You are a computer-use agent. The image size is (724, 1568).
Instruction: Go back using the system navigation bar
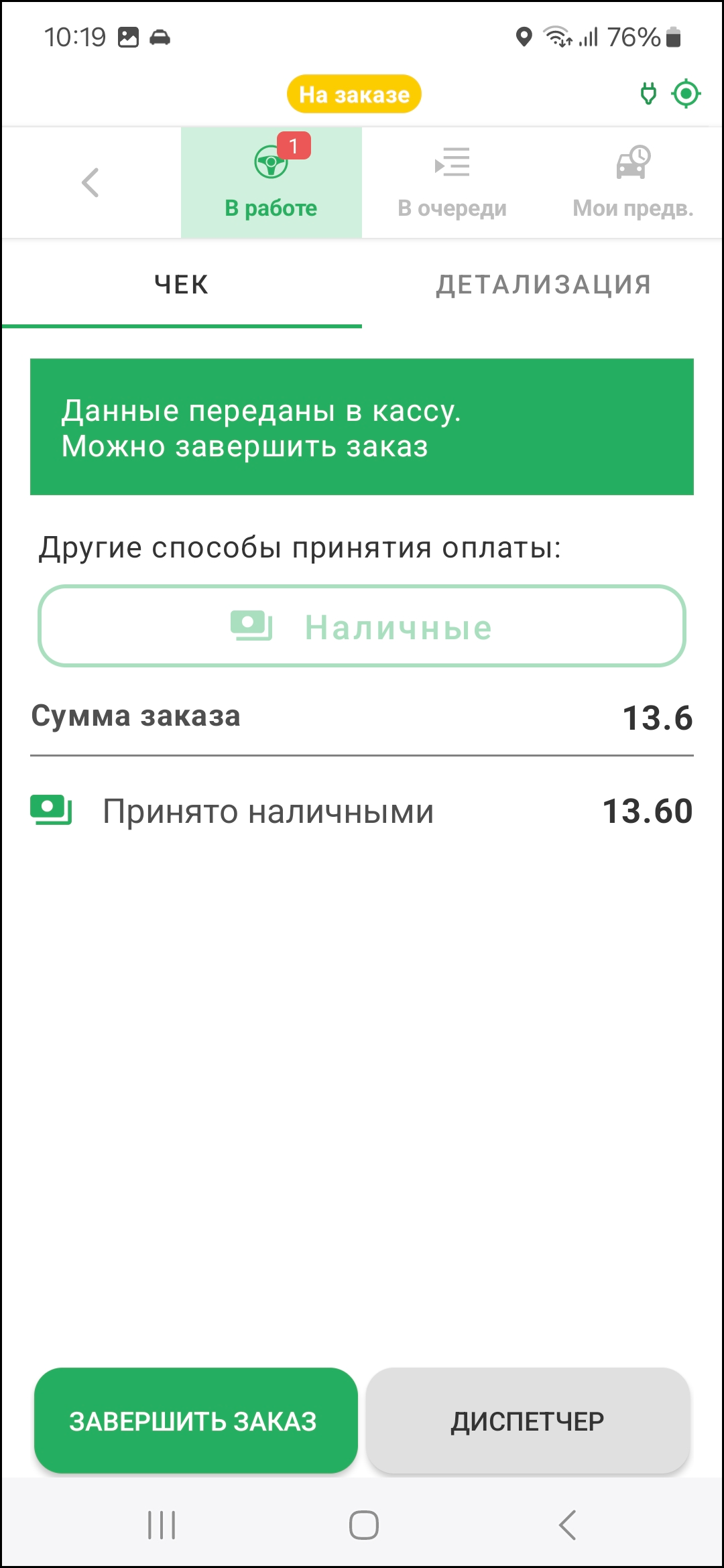tap(567, 1525)
